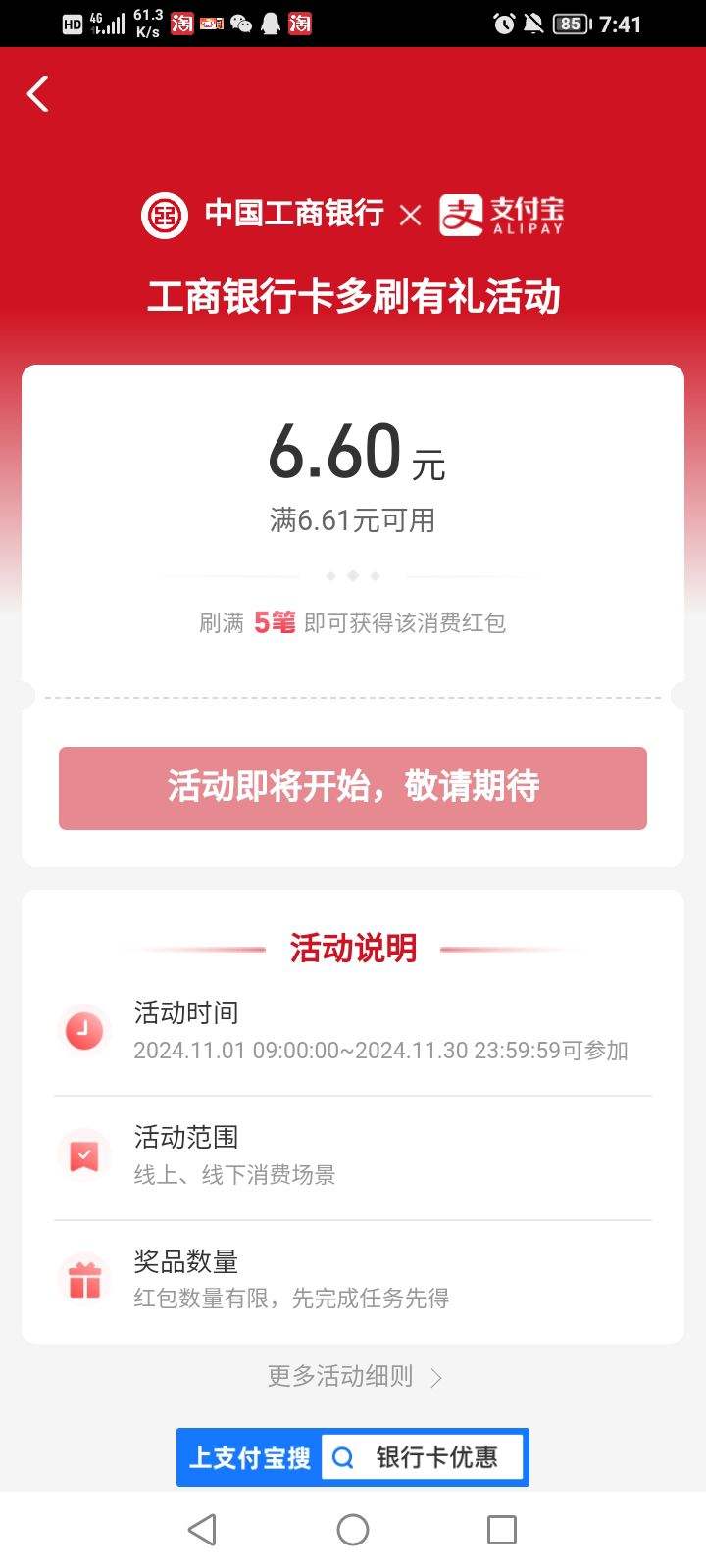Tap the dots divider under 满6.61元可用
Viewport: 706px width, 1568px height.
353,576
